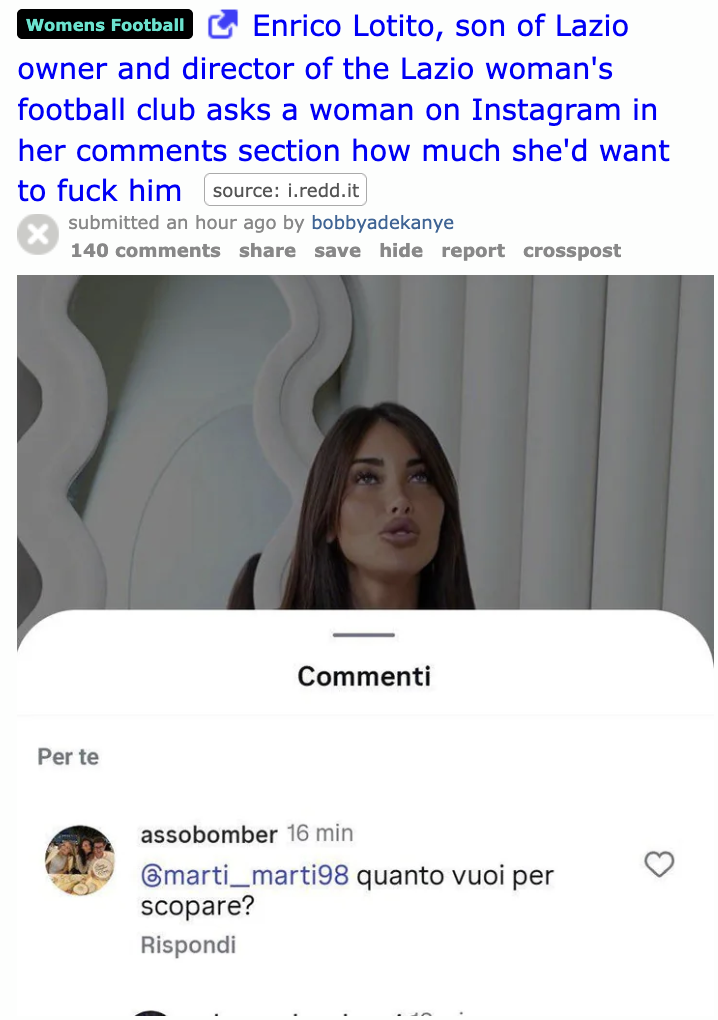The image size is (718, 1020).
Task: Report this post
Action: click(x=473, y=250)
